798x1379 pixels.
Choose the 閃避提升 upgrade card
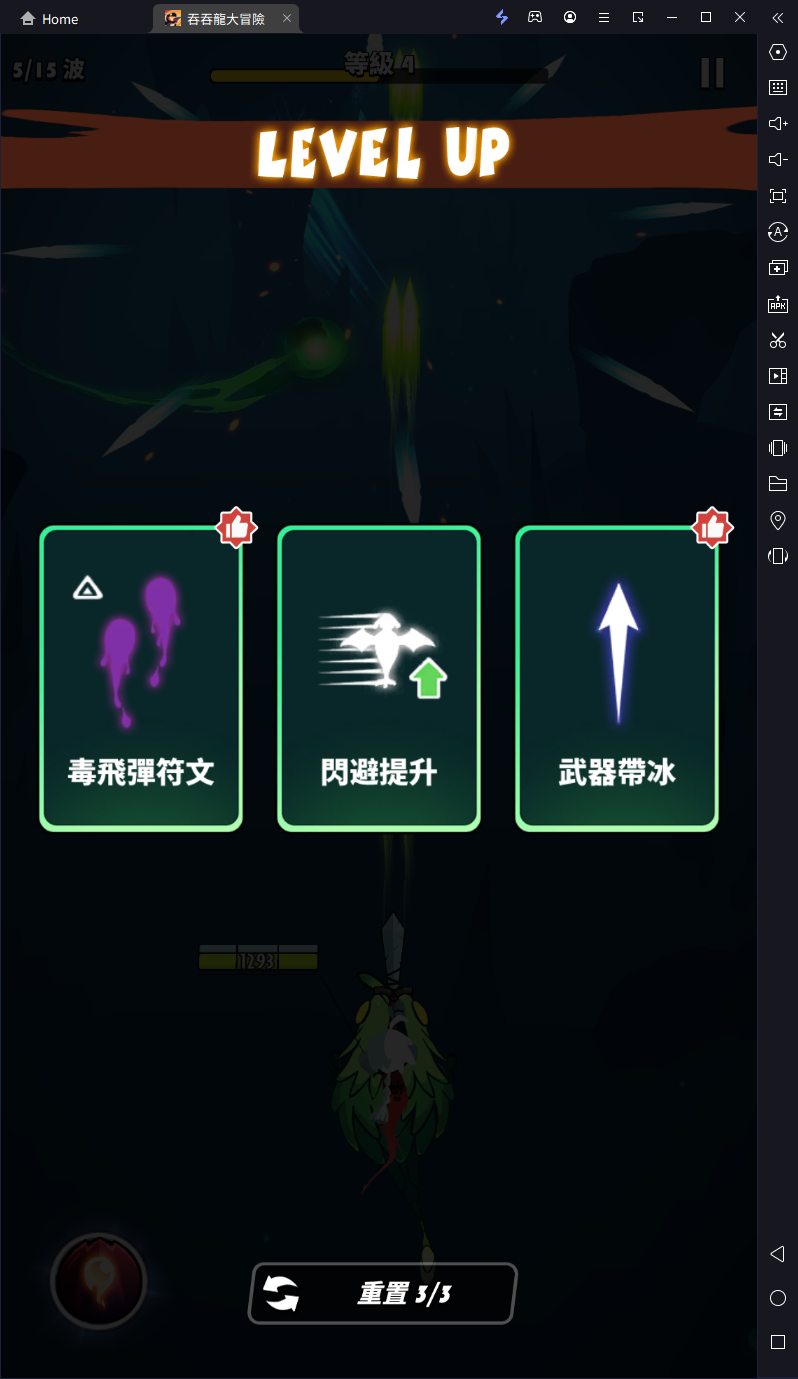coord(379,678)
